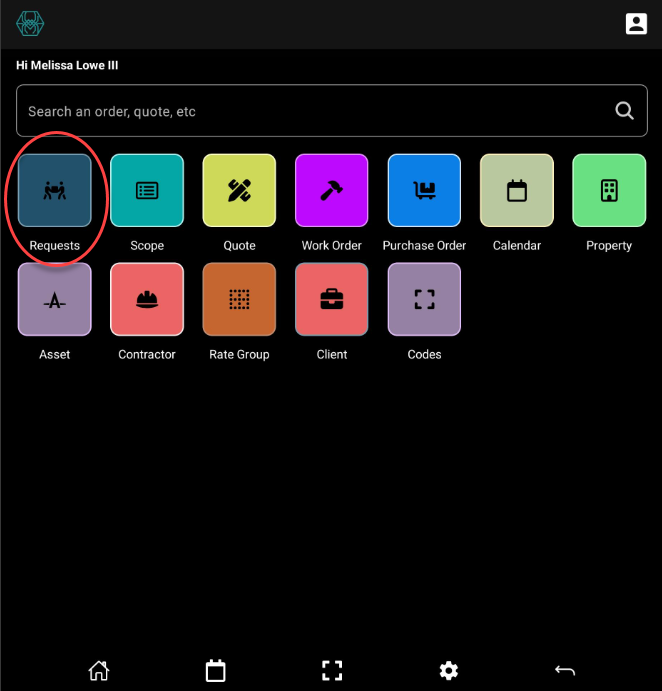Open the Client tile

click(x=332, y=299)
